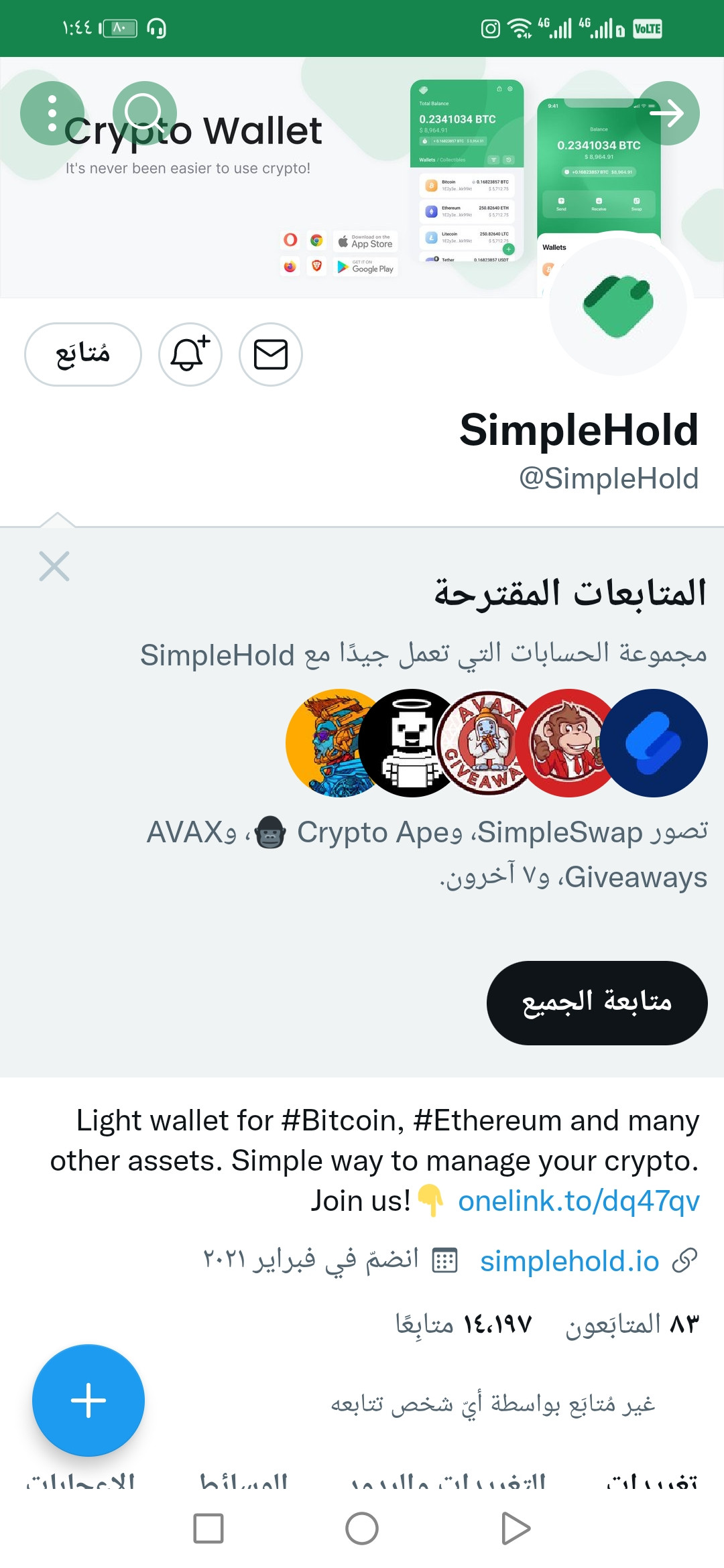The width and height of the screenshot is (724, 1568).
Task: Open the Crypto Wallet header banner
Action: 362,201
